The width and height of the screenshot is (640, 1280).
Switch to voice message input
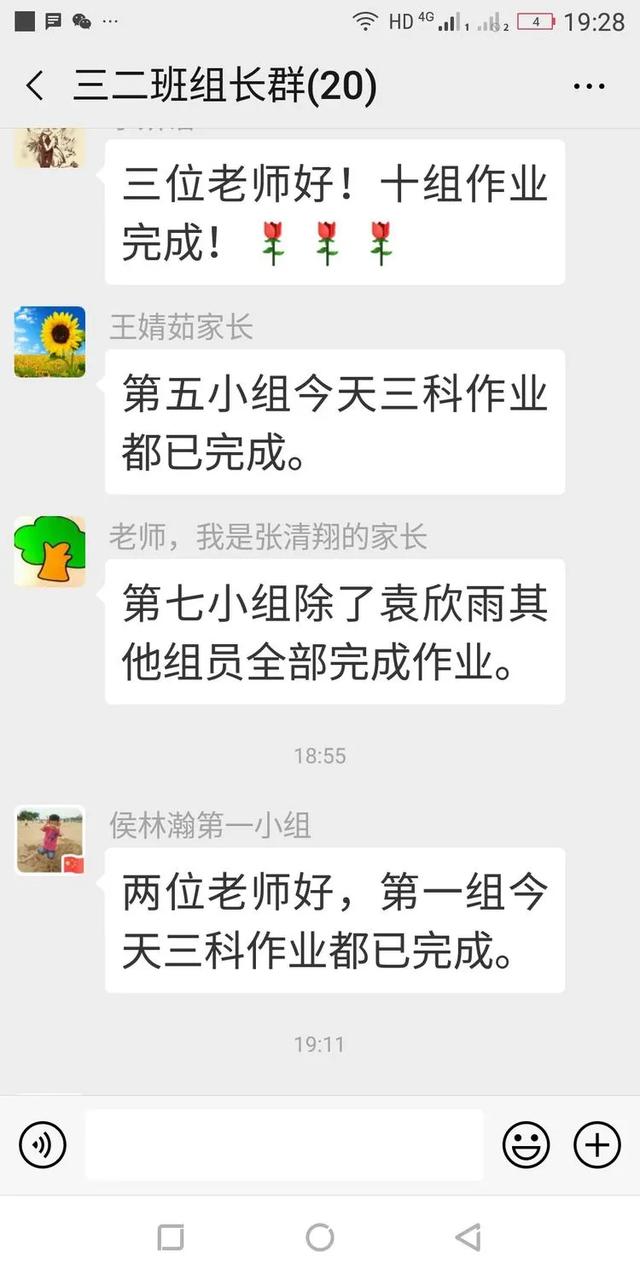tap(42, 1144)
